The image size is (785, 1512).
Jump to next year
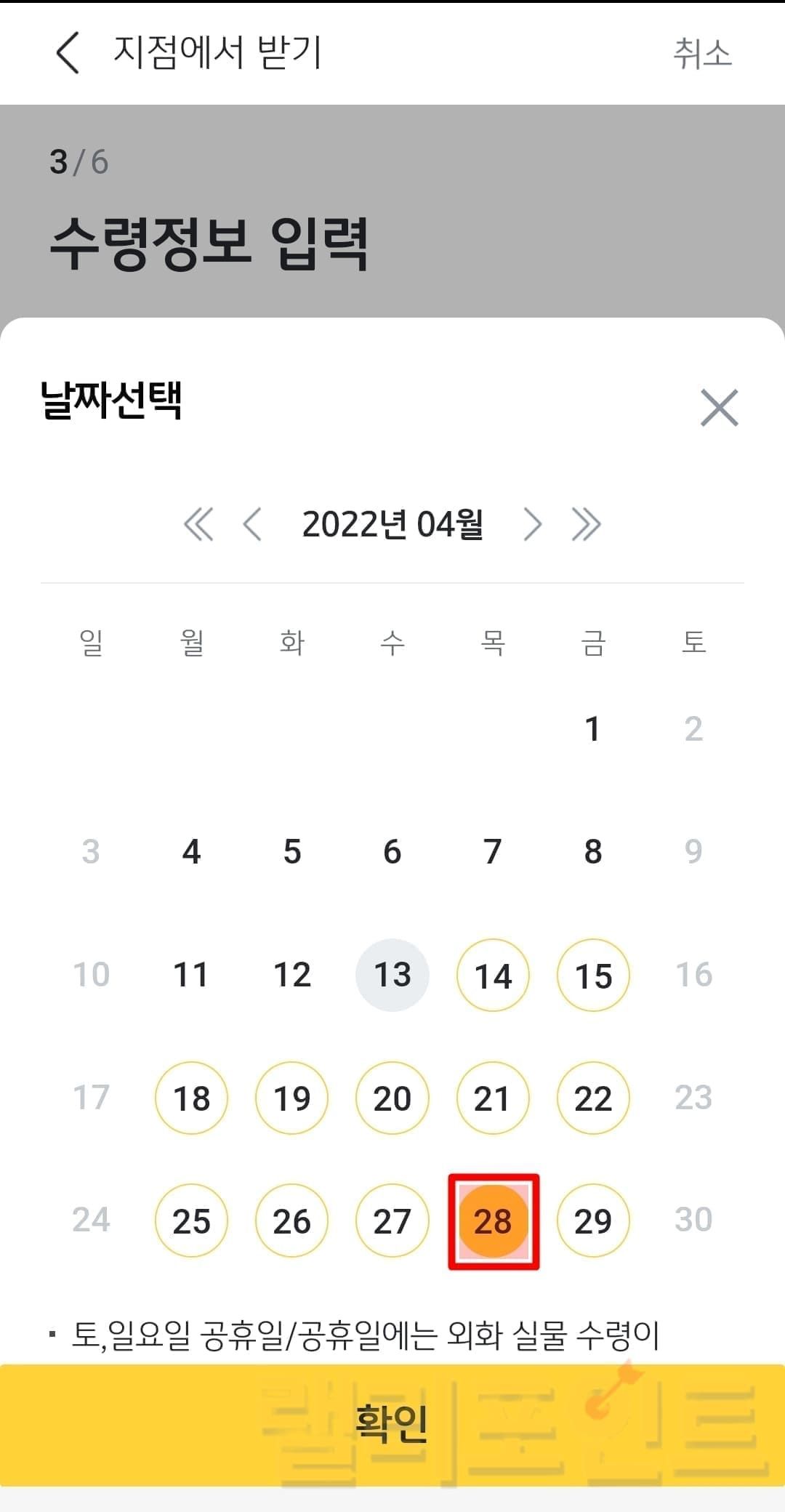587,524
